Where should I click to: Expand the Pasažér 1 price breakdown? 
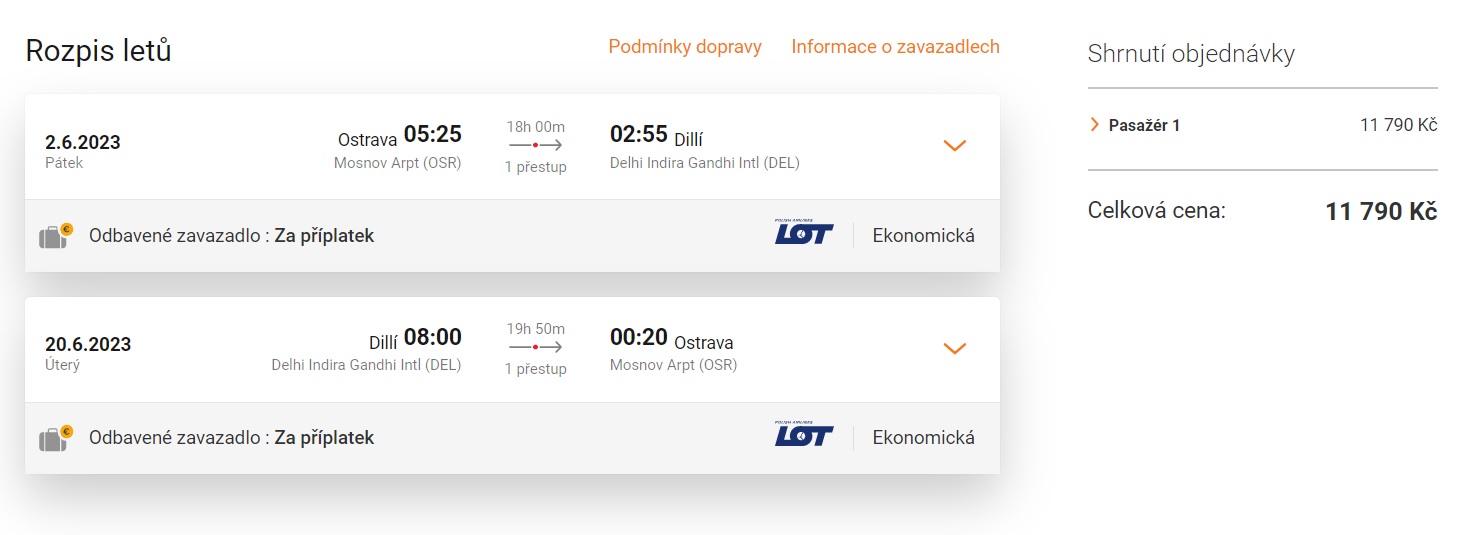pyautogui.click(x=1135, y=125)
